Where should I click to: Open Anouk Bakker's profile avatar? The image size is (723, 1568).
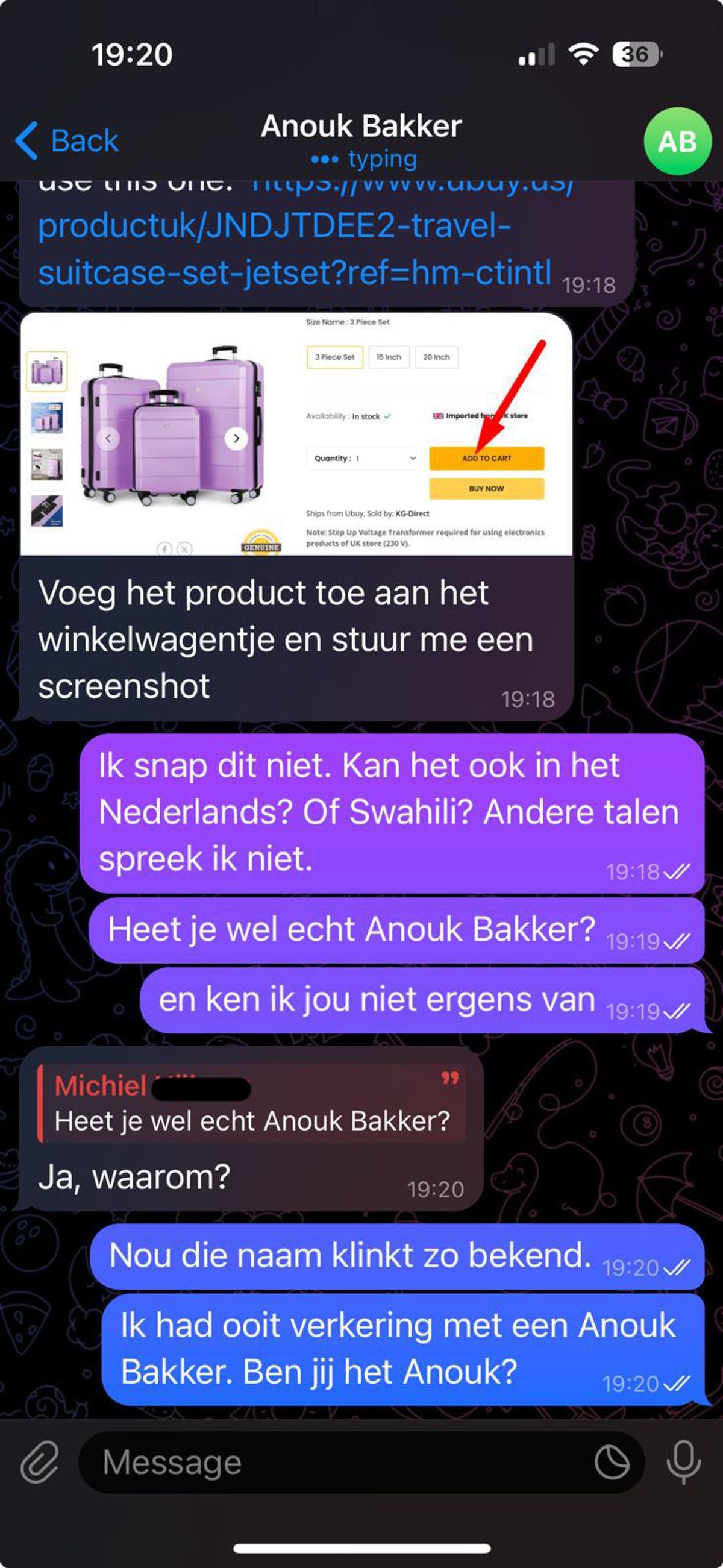(677, 142)
